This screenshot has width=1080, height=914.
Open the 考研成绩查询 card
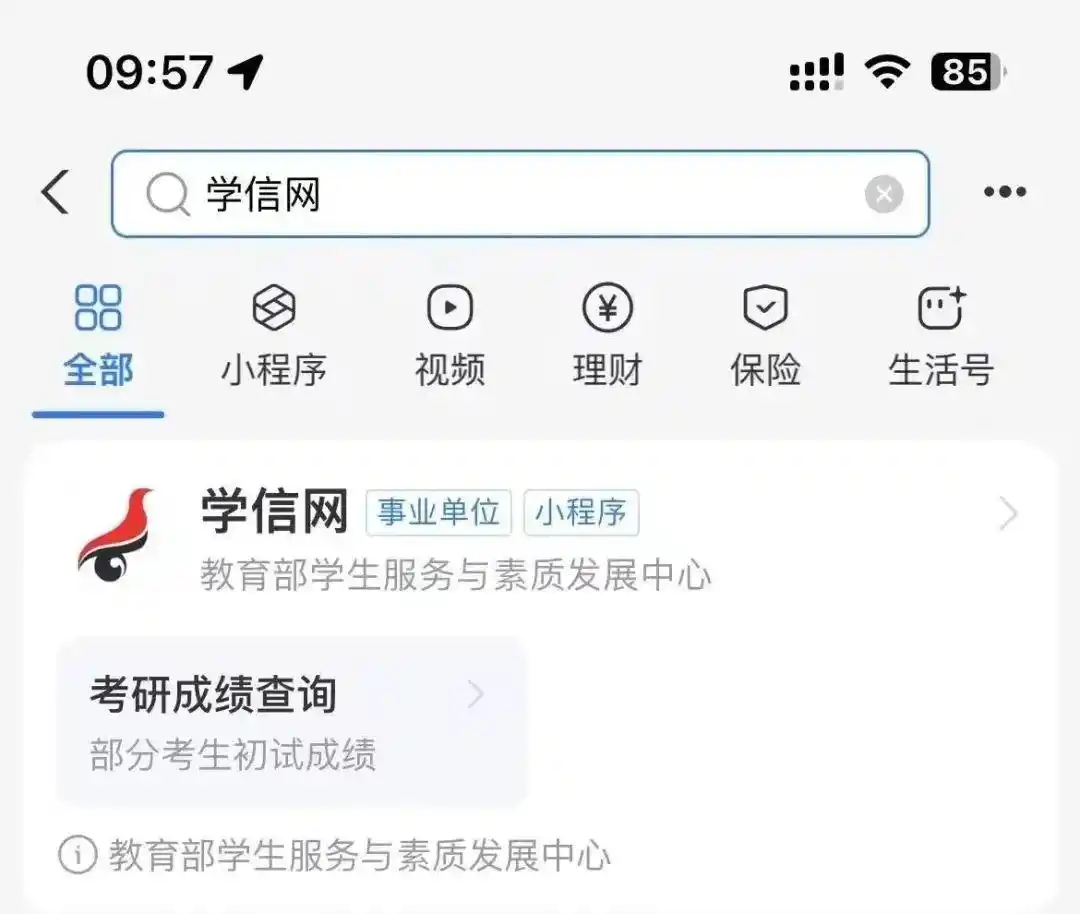290,722
